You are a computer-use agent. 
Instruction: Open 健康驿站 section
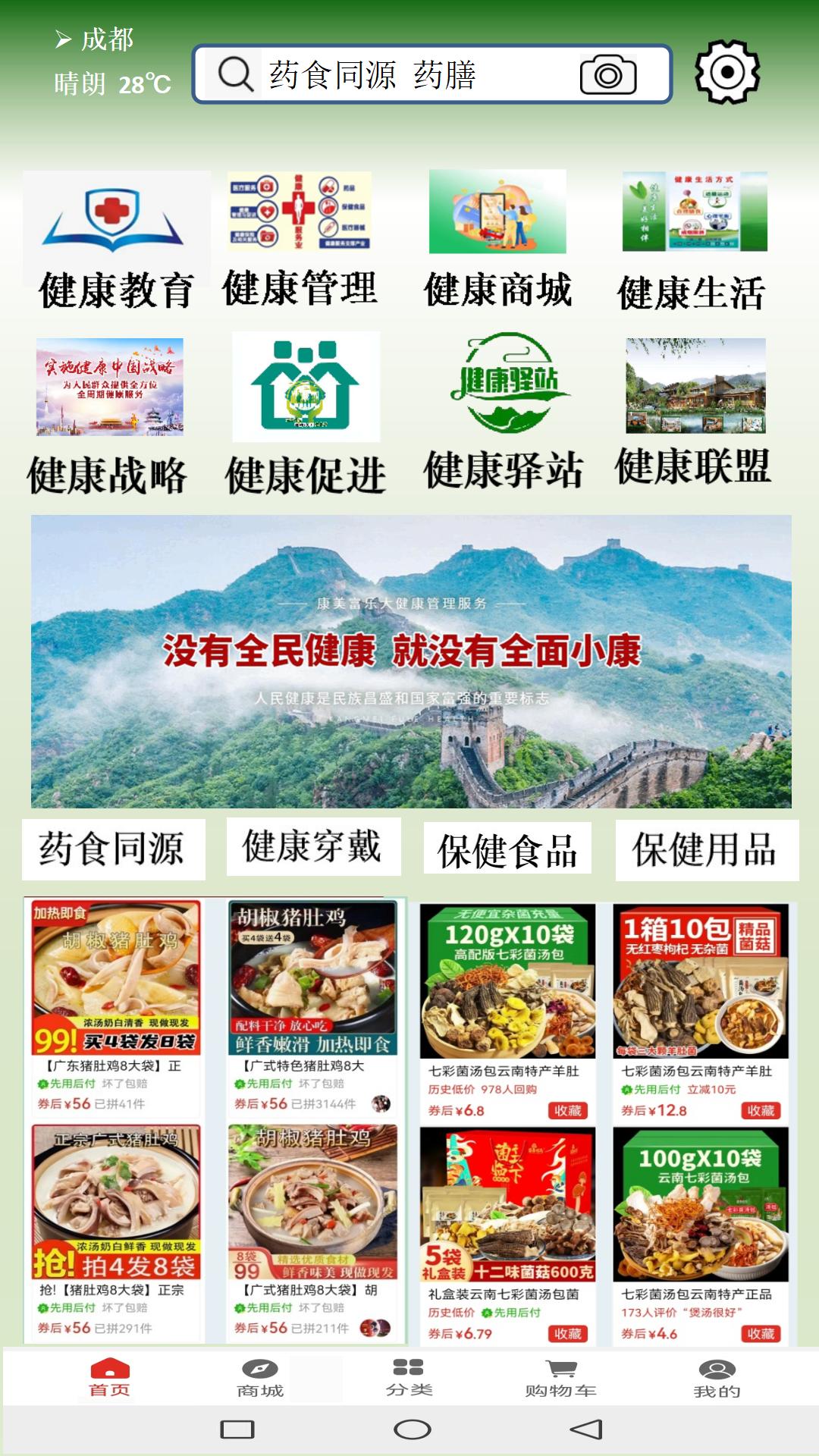[x=504, y=412]
